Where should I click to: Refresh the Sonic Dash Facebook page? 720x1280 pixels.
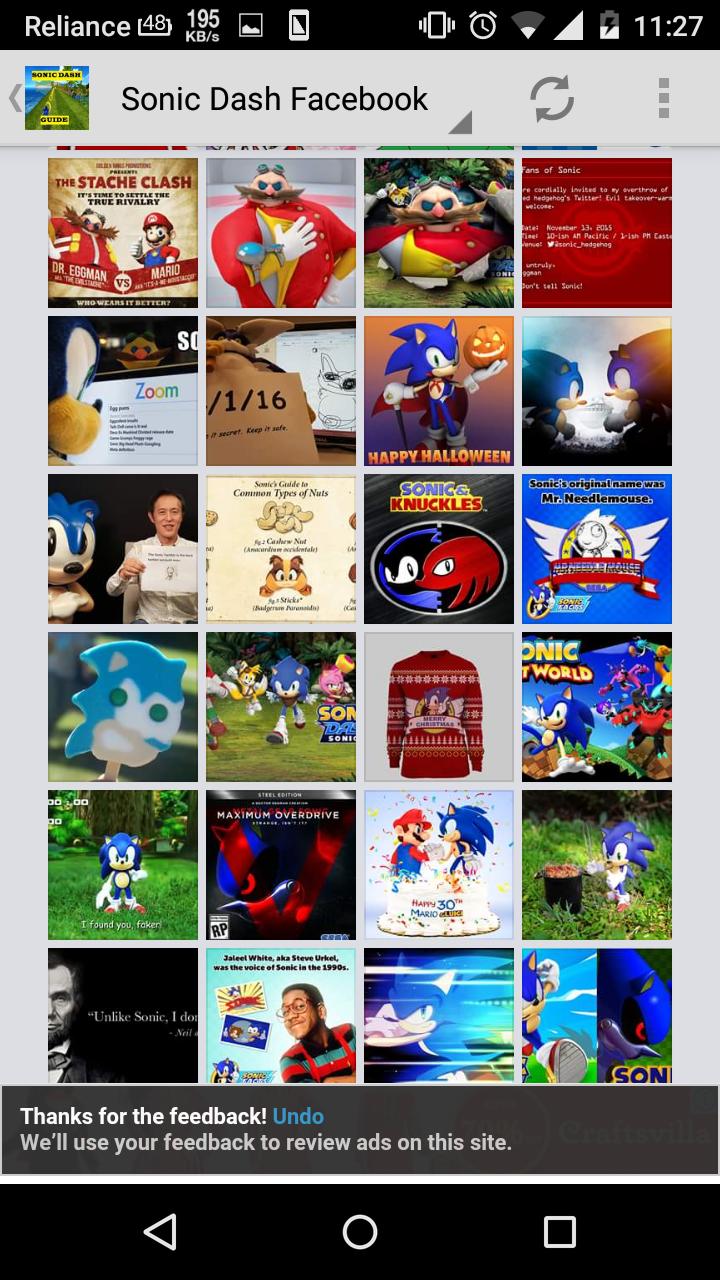551,99
